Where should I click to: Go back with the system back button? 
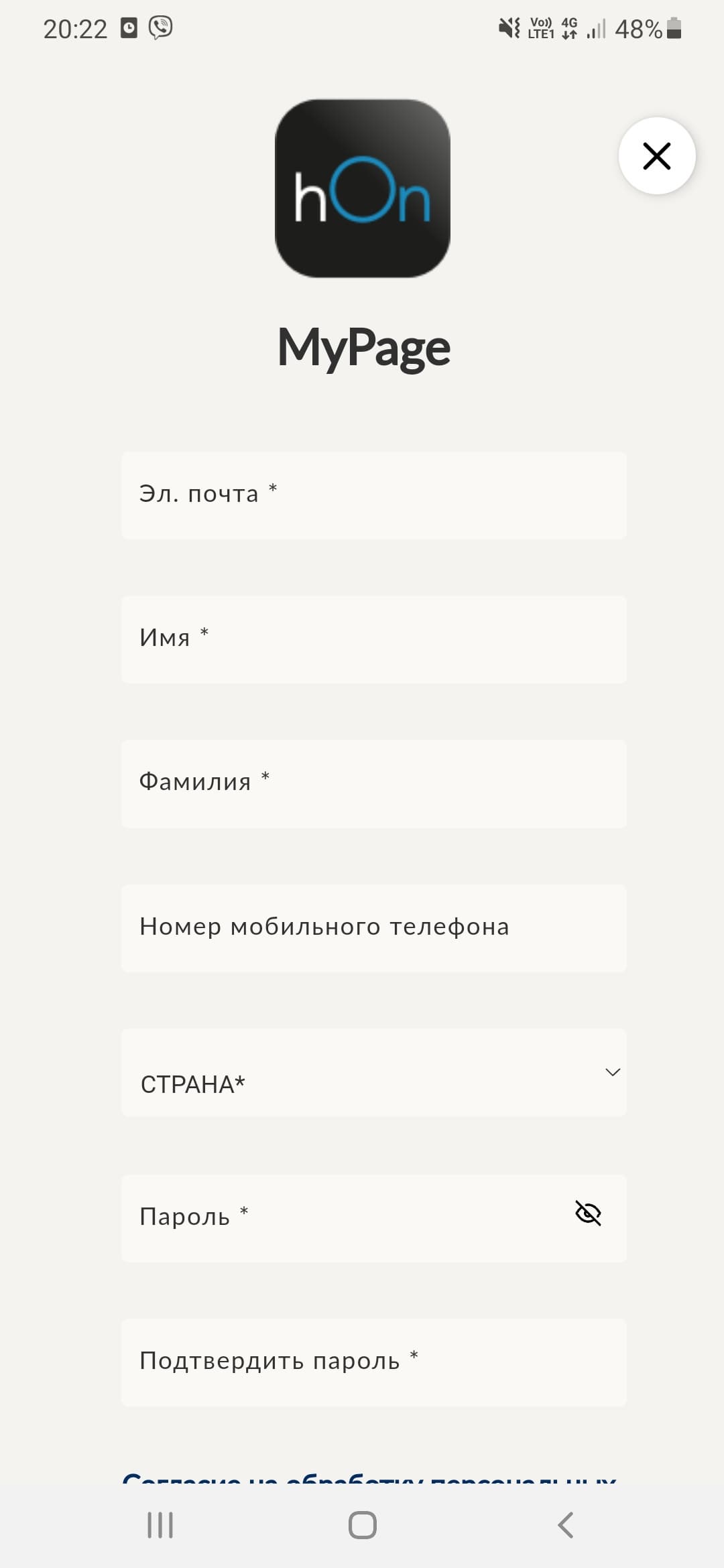(565, 1525)
